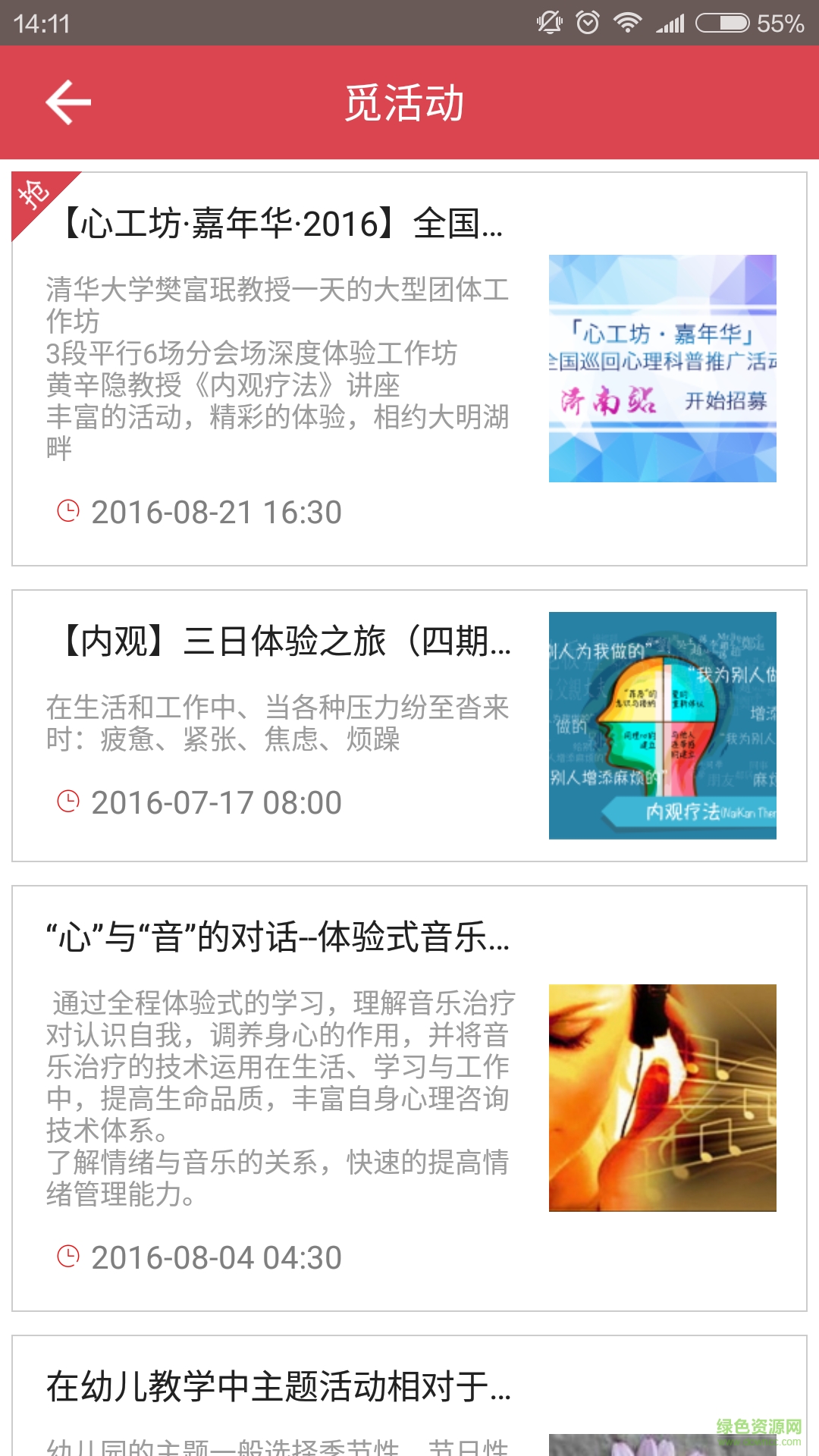Tap the 心工坊·嘉年华 recruitment banner thumbnail

pos(662,370)
